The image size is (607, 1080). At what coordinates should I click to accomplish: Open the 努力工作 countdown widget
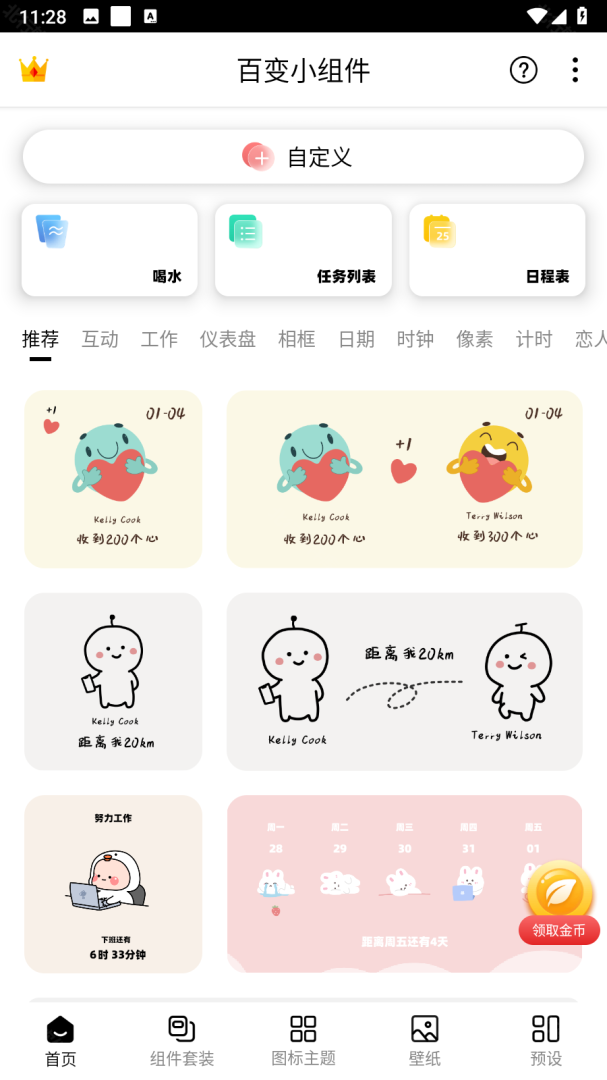click(113, 883)
